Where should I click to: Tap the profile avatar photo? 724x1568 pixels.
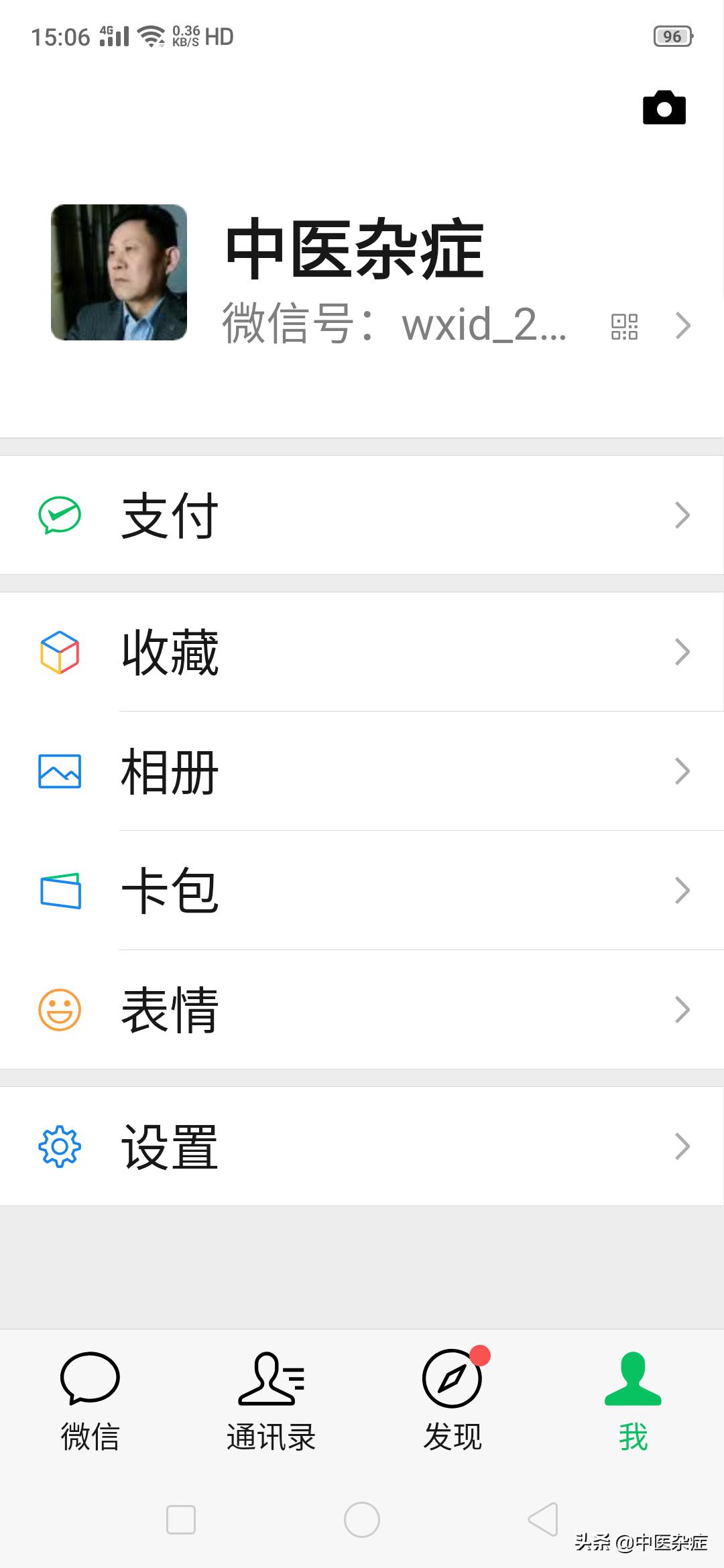pos(118,275)
